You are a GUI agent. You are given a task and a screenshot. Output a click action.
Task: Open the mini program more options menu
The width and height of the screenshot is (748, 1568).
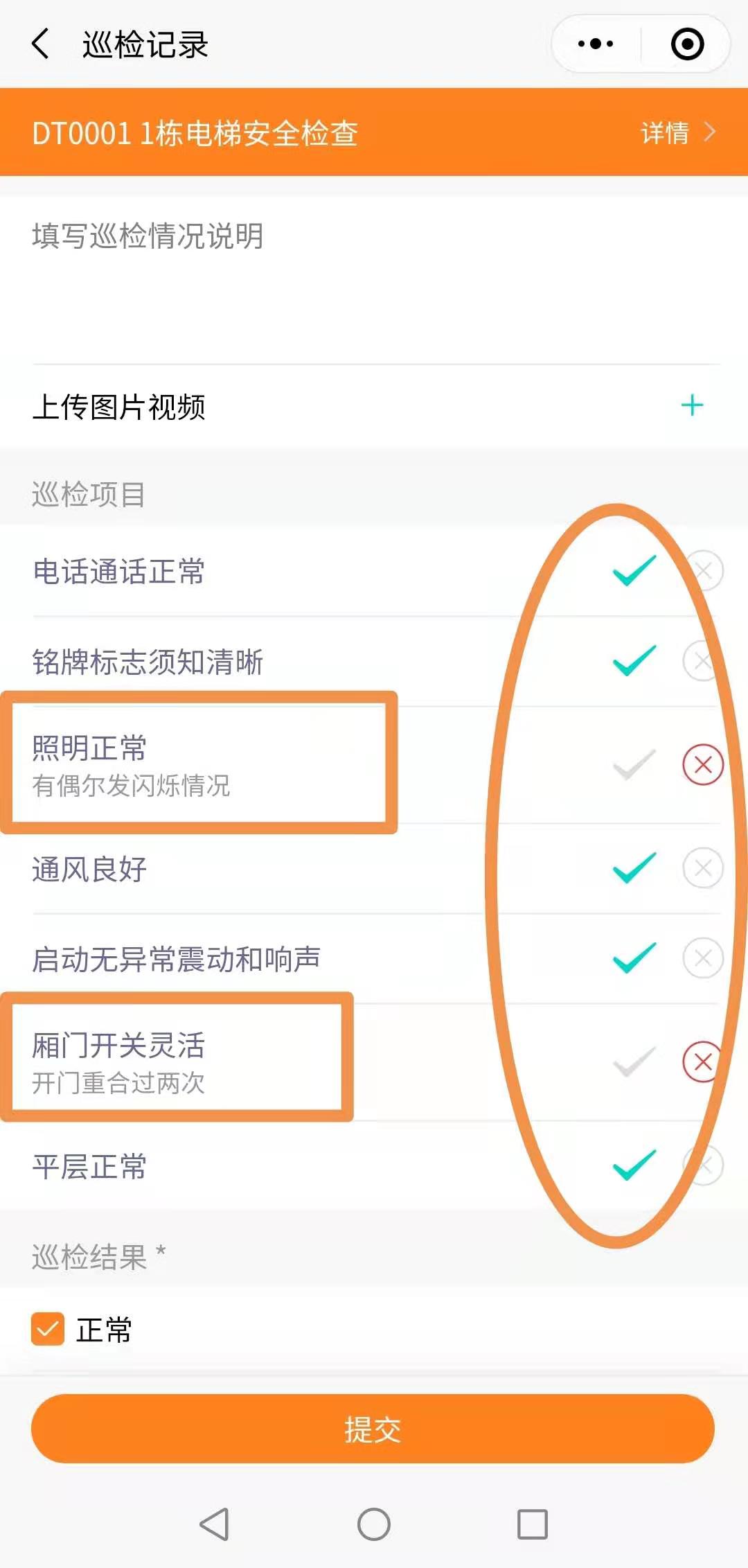coord(596,44)
